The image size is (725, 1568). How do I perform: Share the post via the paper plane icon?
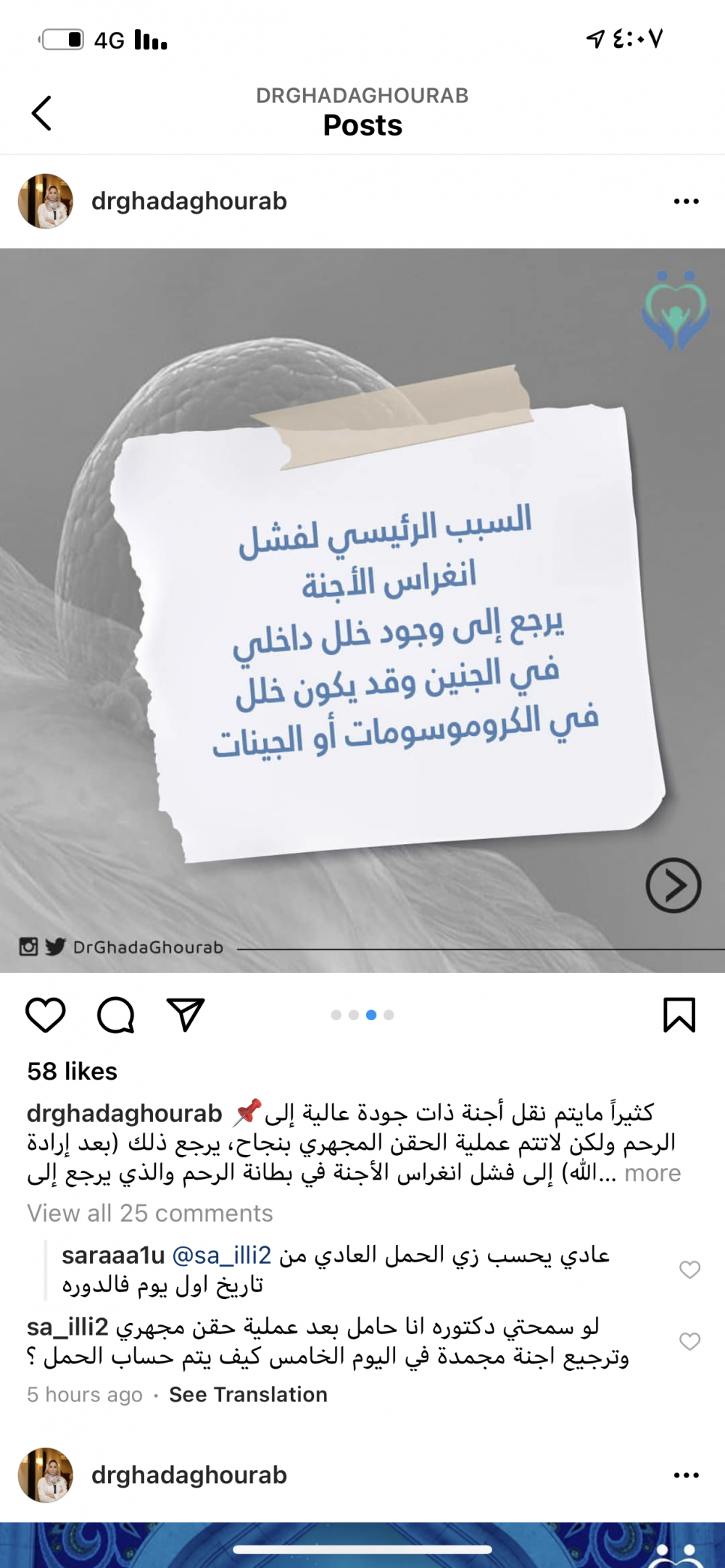click(x=186, y=1014)
